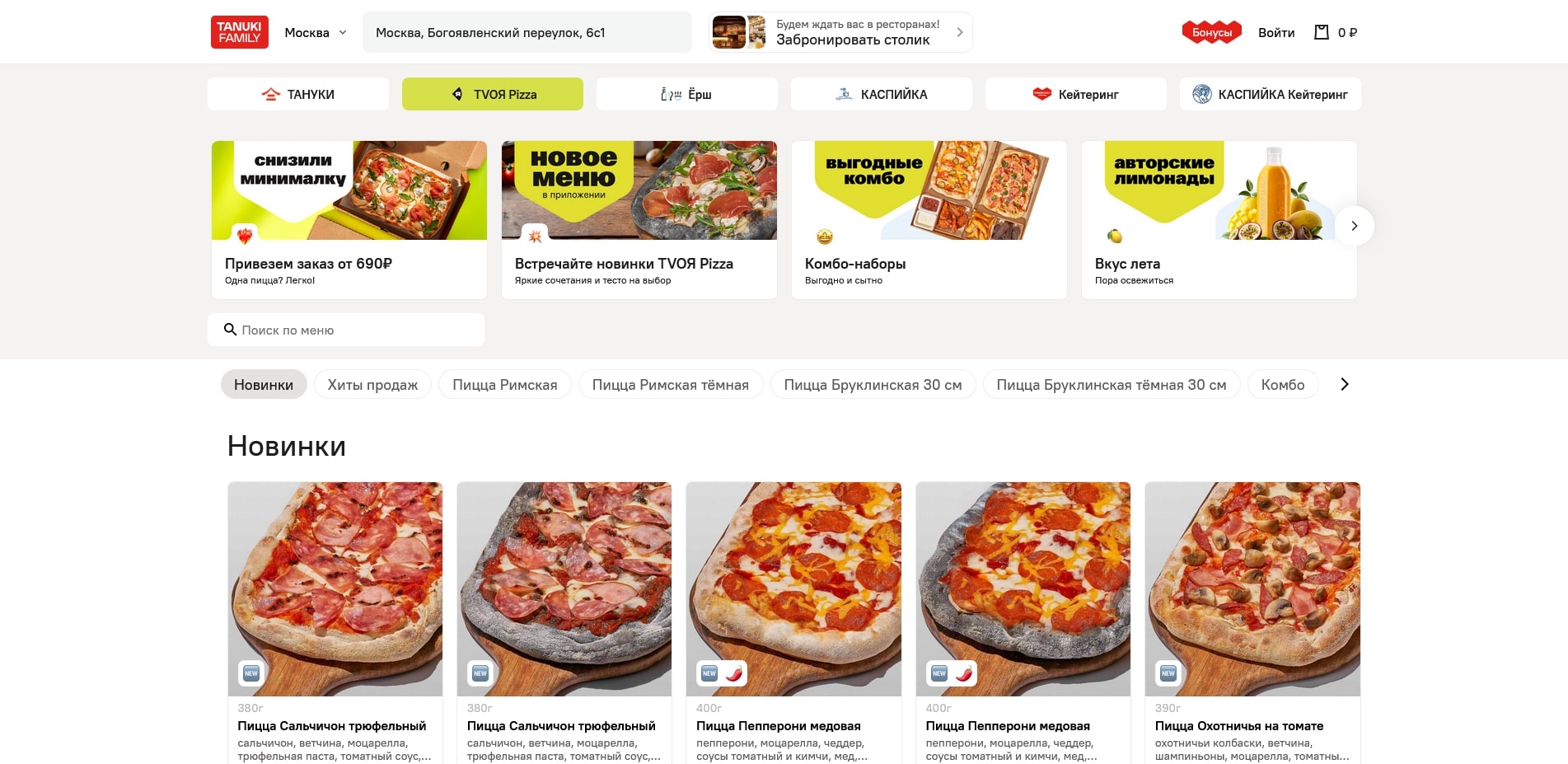Screen dimensions: 1568x764
Task: Go to the Tanuki Family home logo
Action: click(239, 33)
